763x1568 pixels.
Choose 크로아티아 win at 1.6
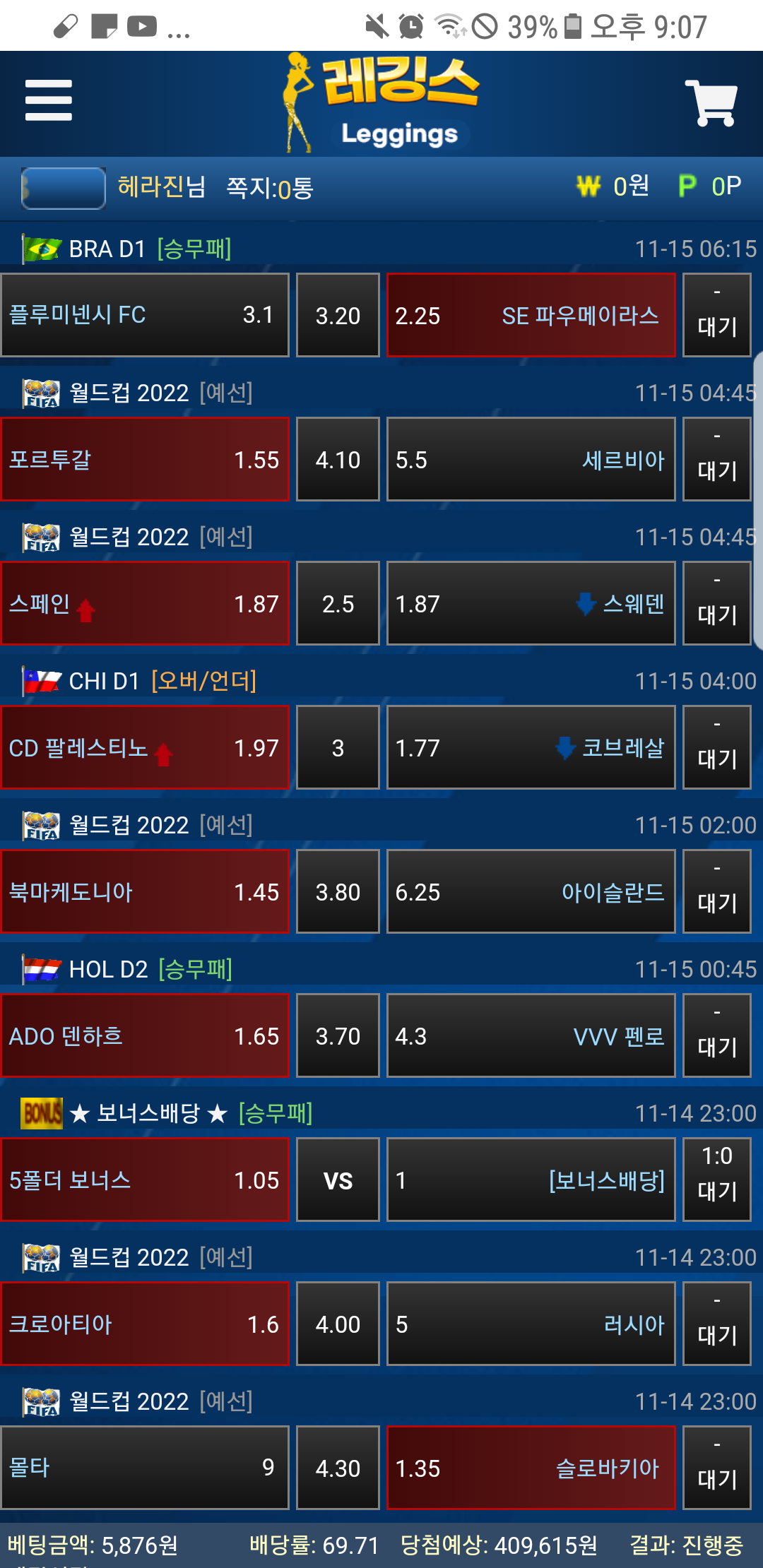pos(145,1324)
